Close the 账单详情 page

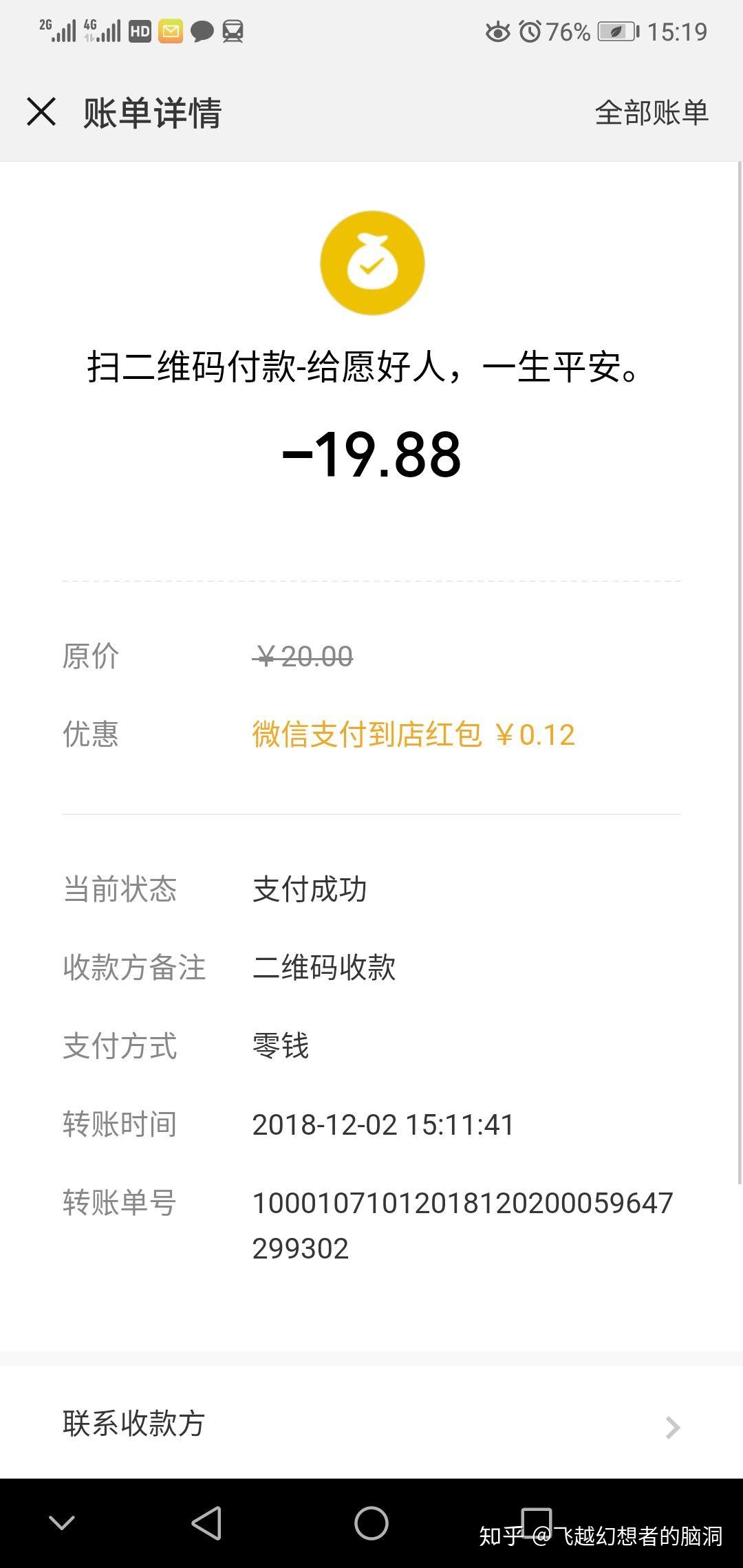pos(41,111)
